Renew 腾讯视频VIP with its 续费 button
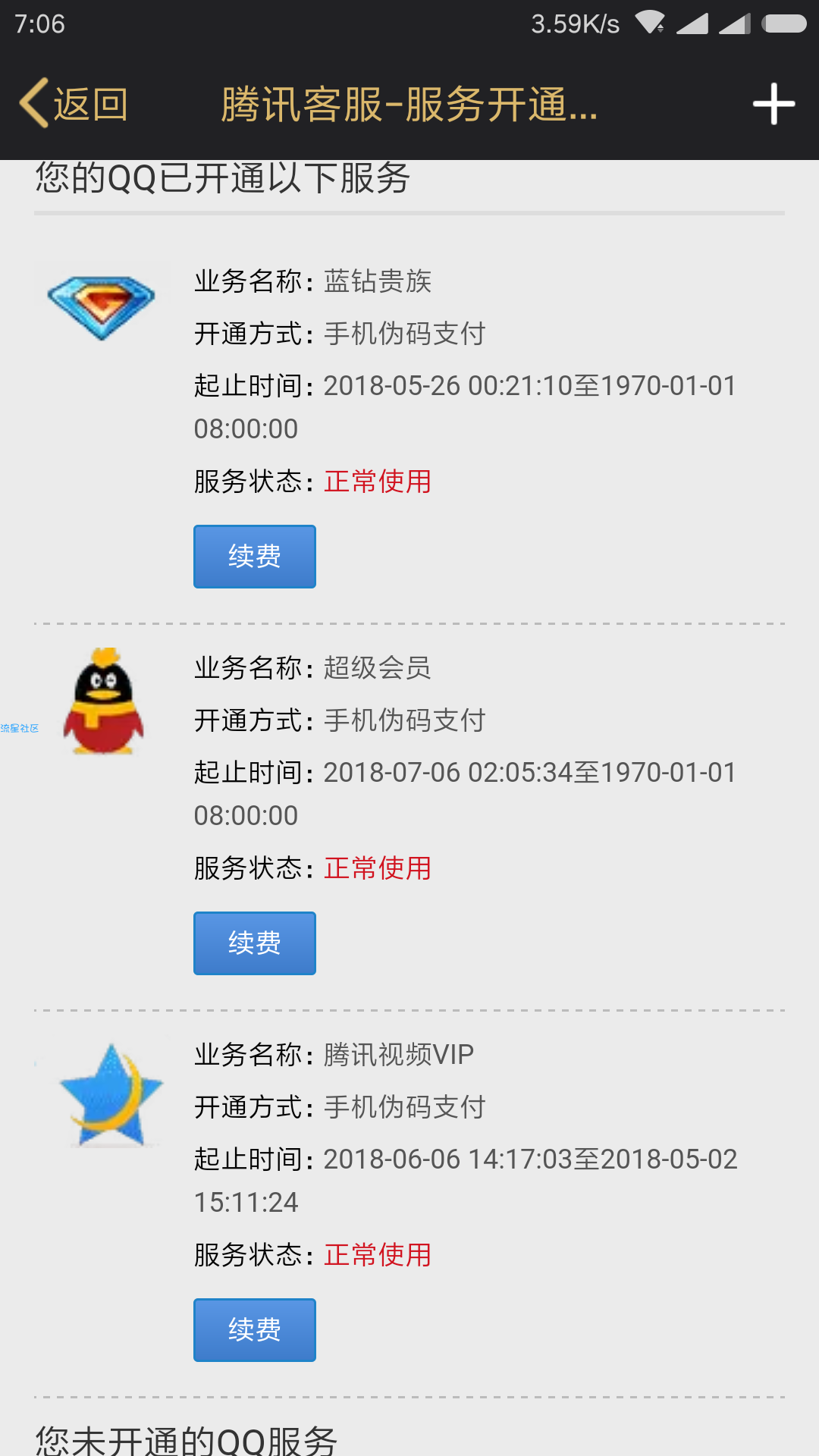 [255, 1330]
